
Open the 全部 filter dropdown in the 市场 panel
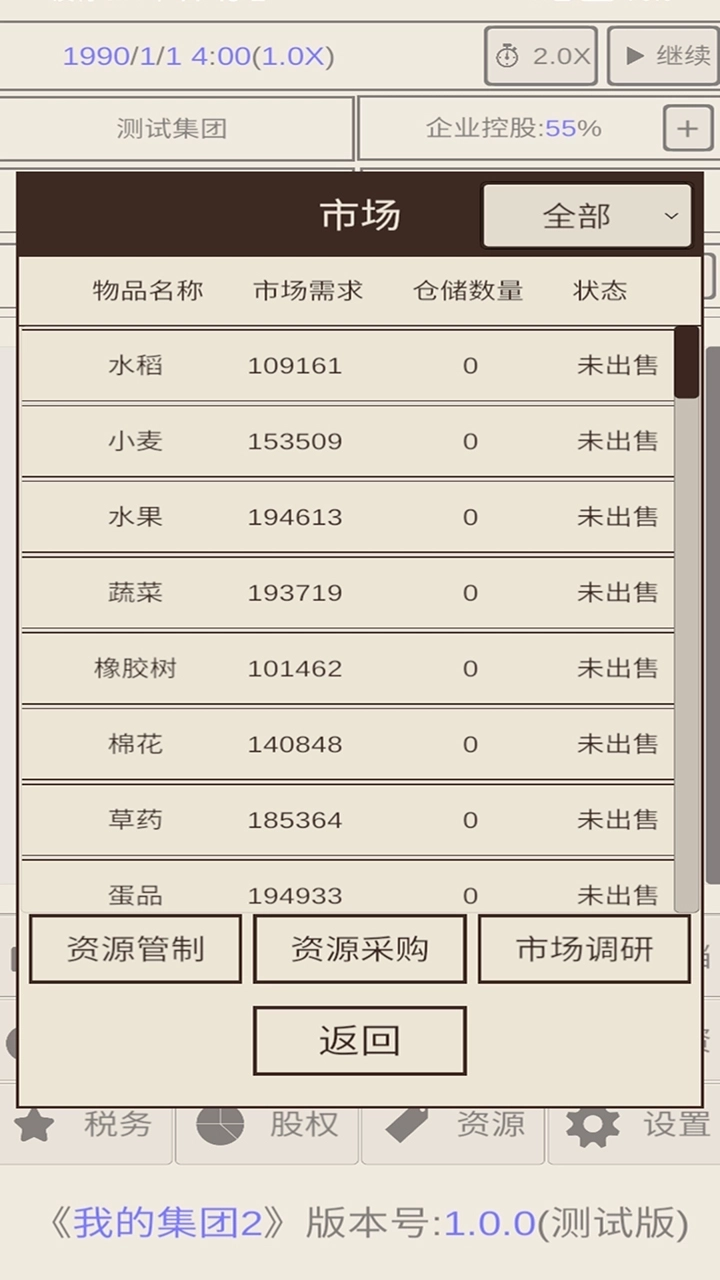coord(588,216)
